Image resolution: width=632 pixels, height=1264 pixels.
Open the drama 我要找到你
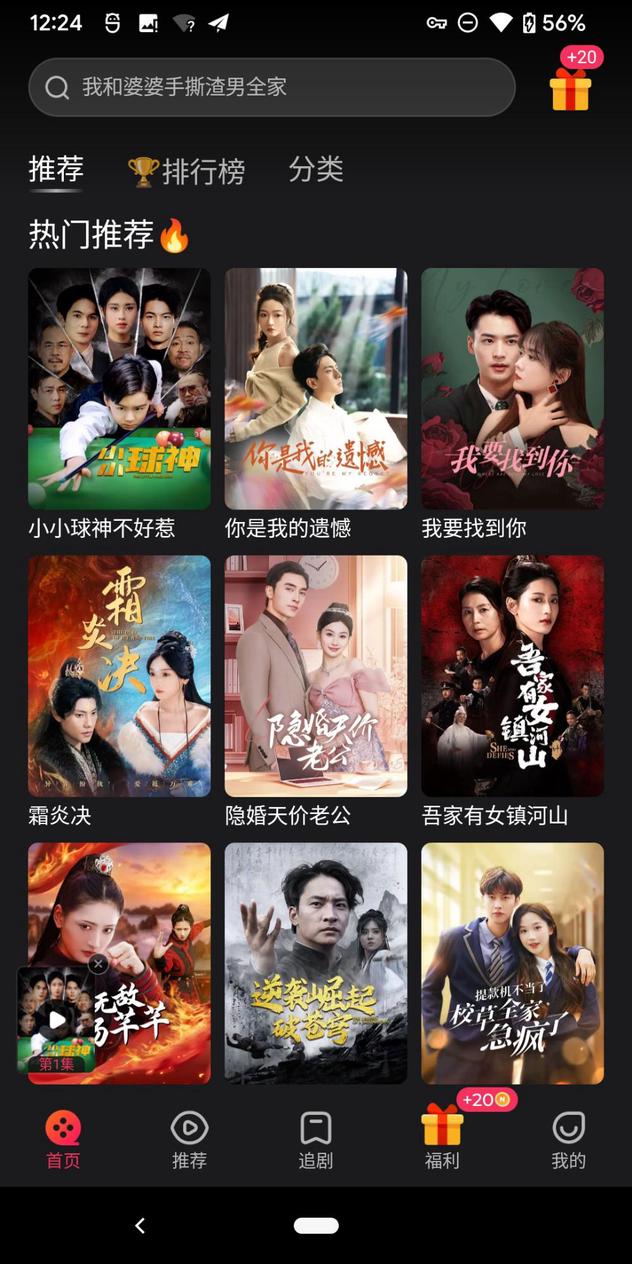[512, 389]
